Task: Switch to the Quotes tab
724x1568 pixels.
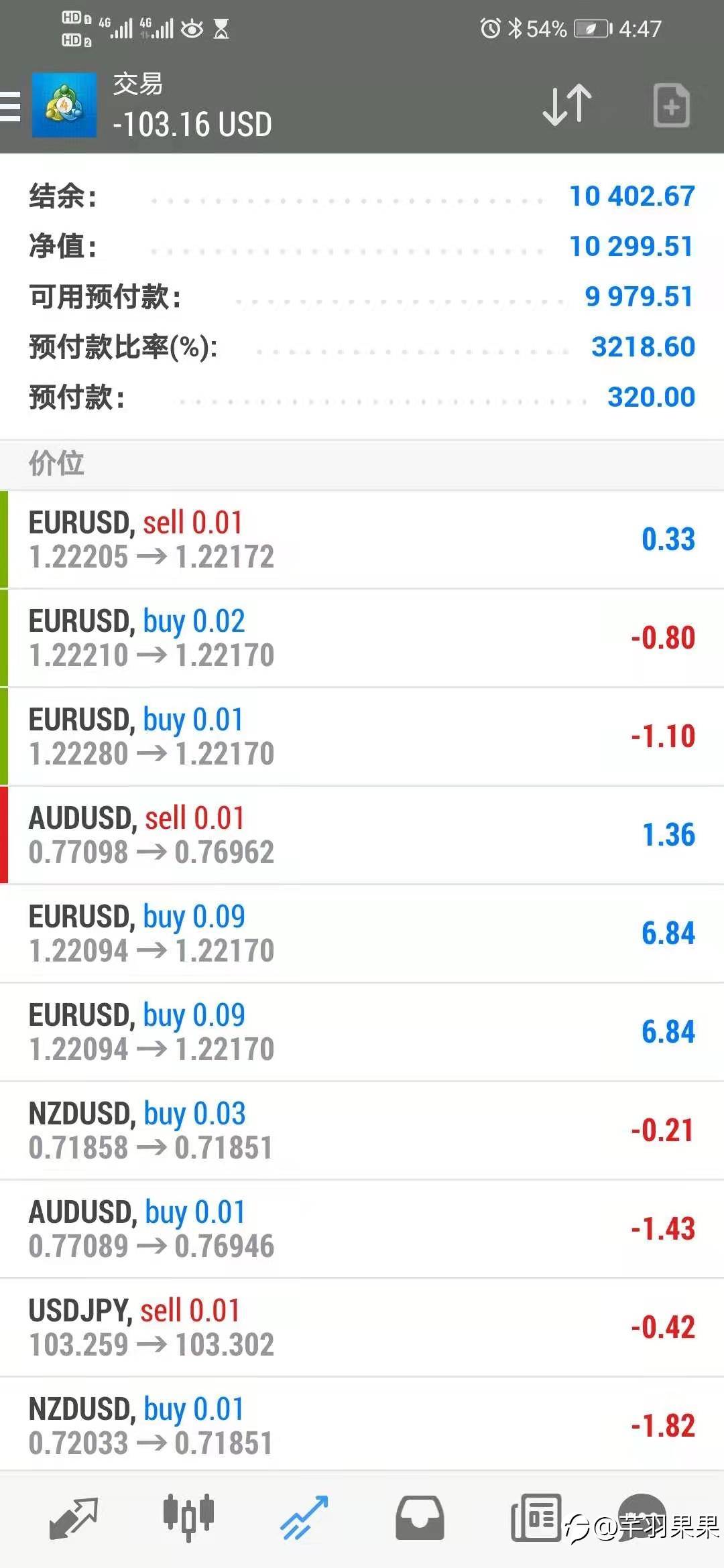Action: point(73,1518)
